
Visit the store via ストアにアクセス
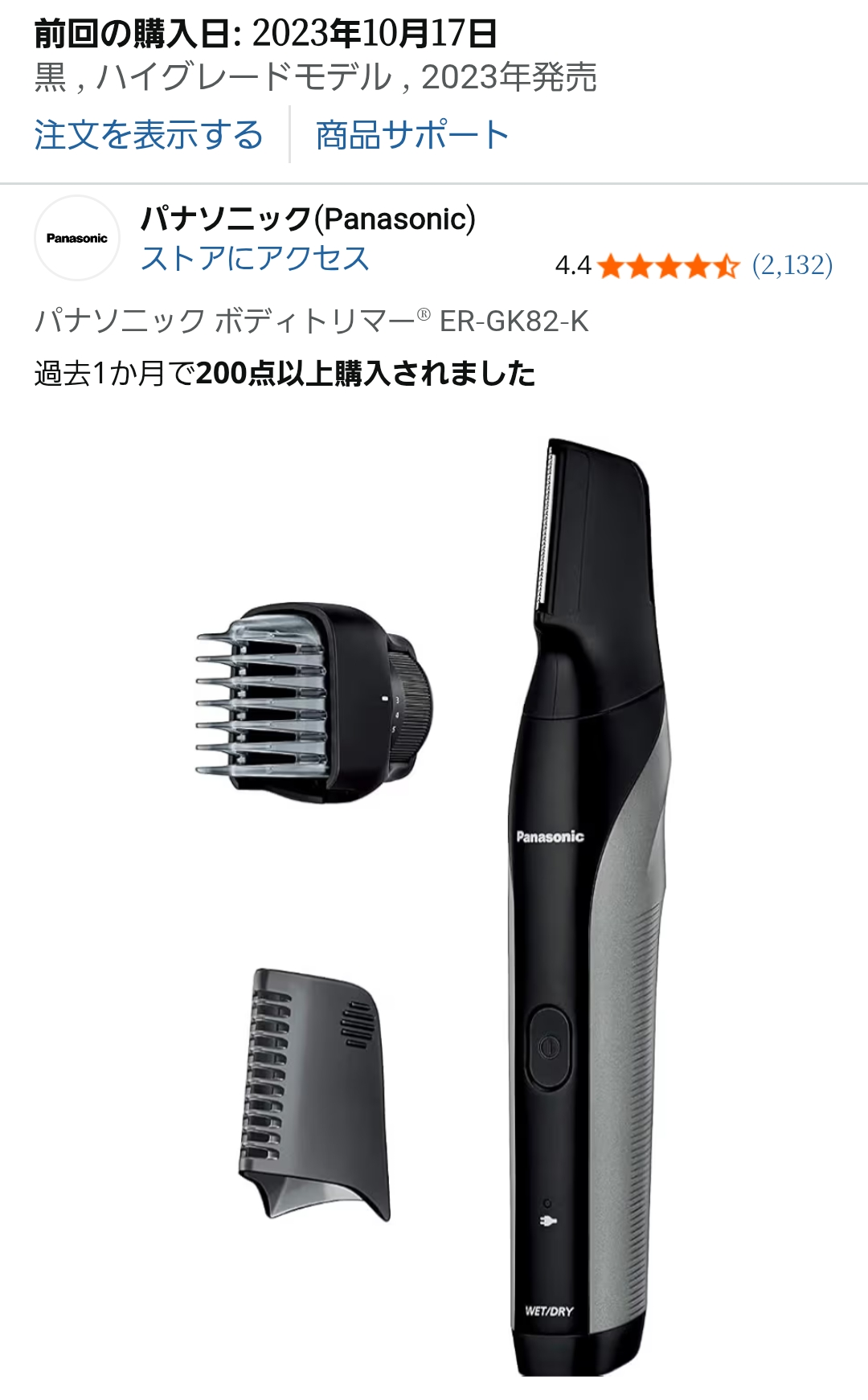point(255,259)
